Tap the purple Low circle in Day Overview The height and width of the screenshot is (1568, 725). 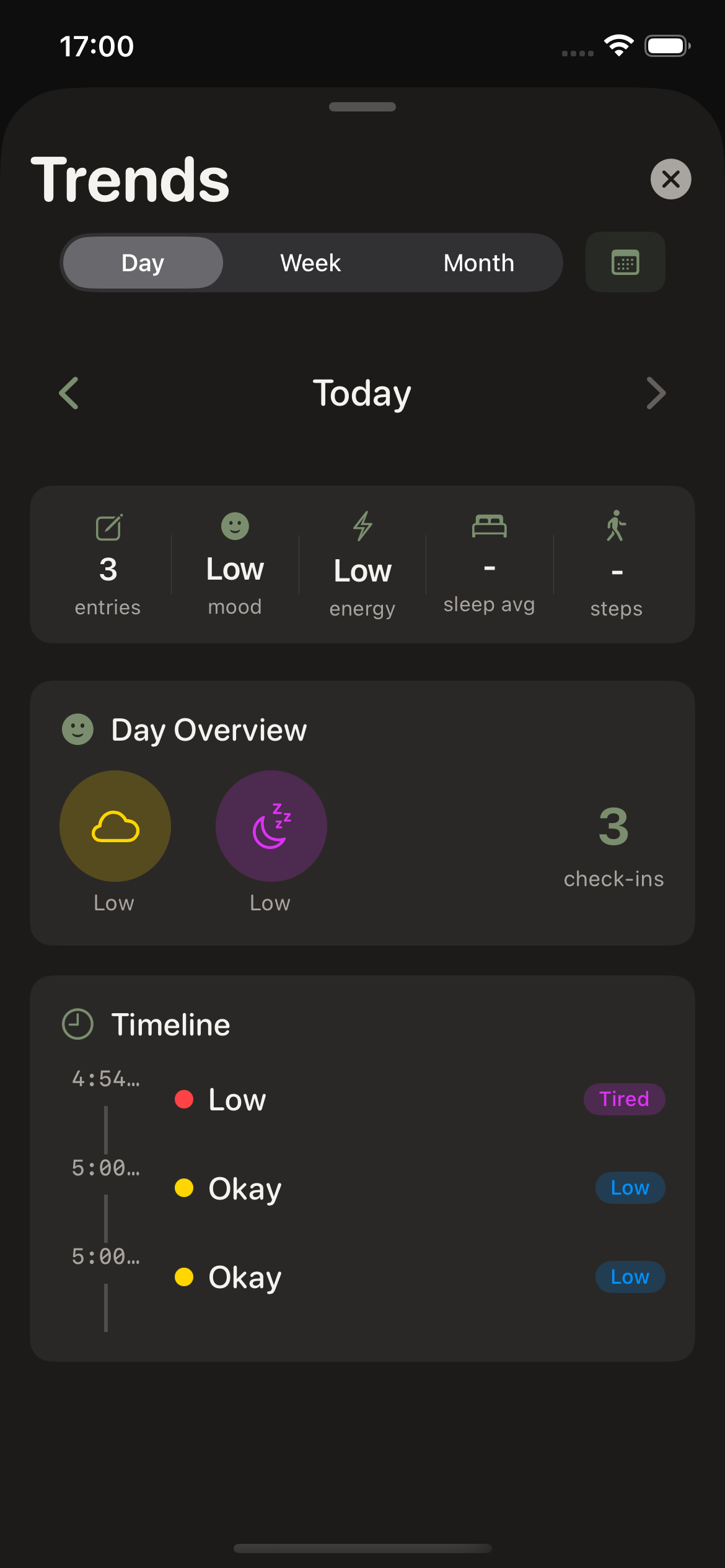click(x=271, y=825)
